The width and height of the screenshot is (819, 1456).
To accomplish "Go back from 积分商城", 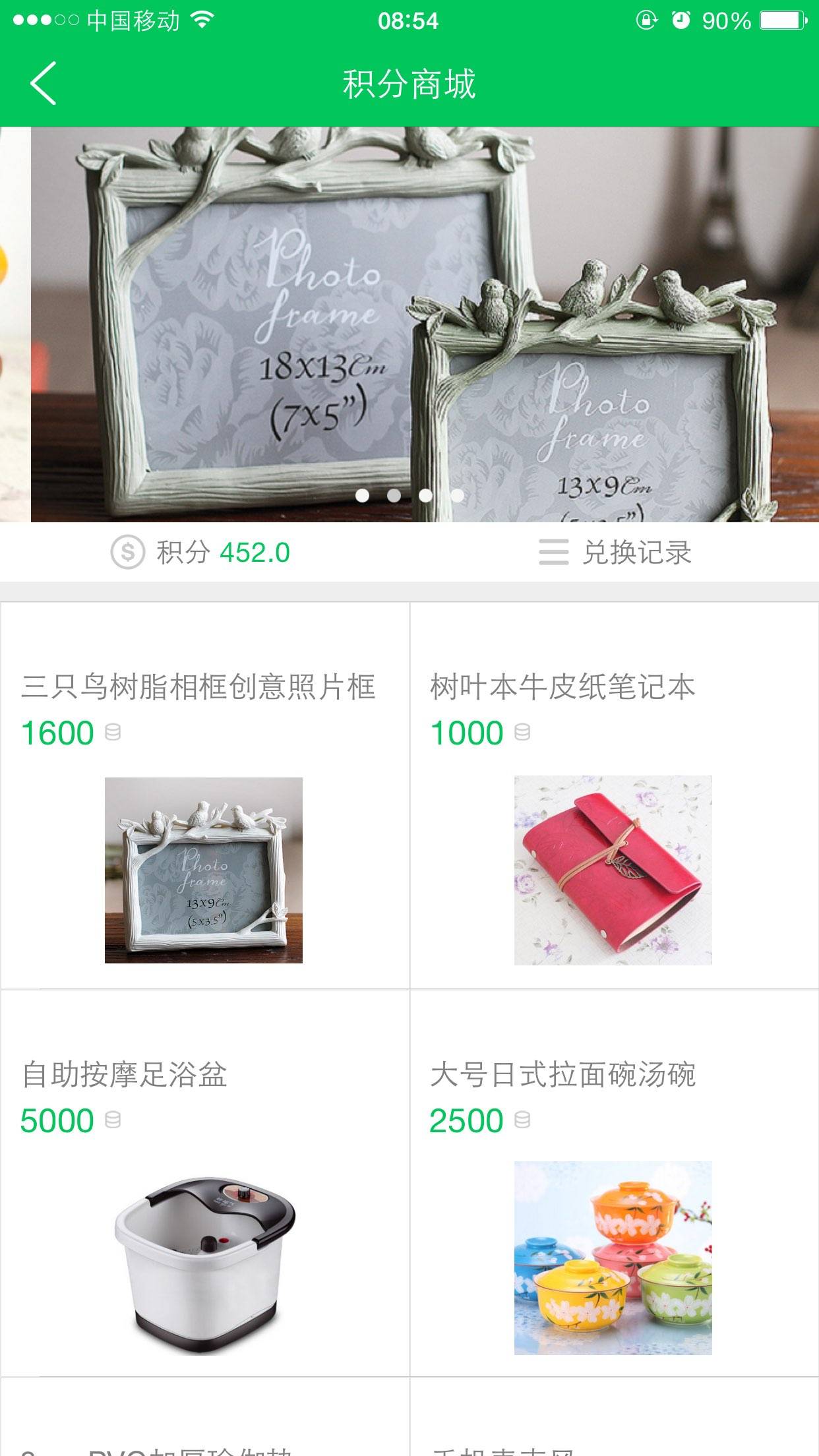I will tap(44, 83).
